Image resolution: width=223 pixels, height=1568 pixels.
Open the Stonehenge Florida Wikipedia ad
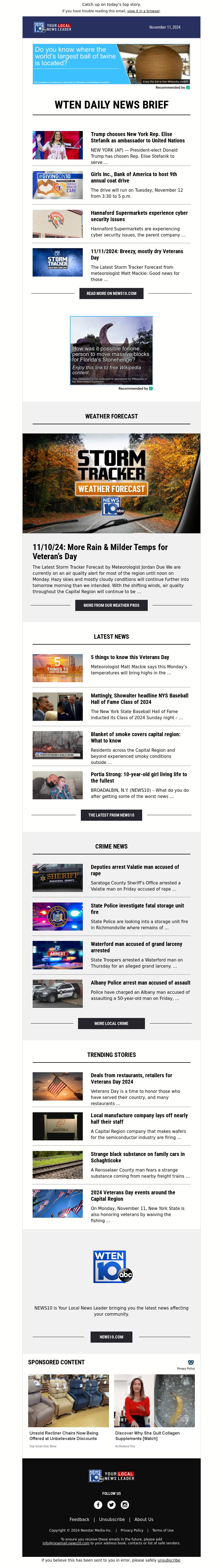click(x=111, y=349)
